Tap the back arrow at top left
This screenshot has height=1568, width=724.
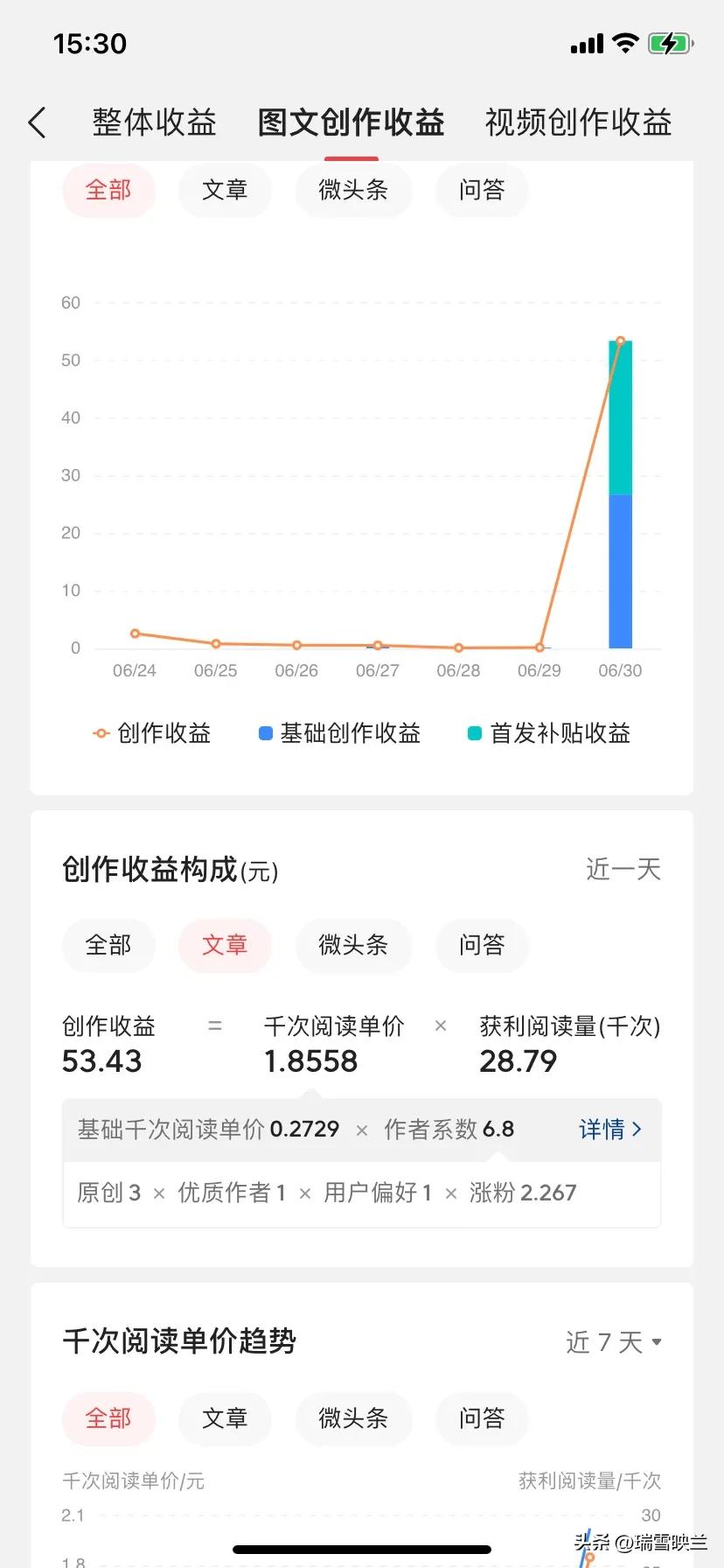click(x=37, y=122)
